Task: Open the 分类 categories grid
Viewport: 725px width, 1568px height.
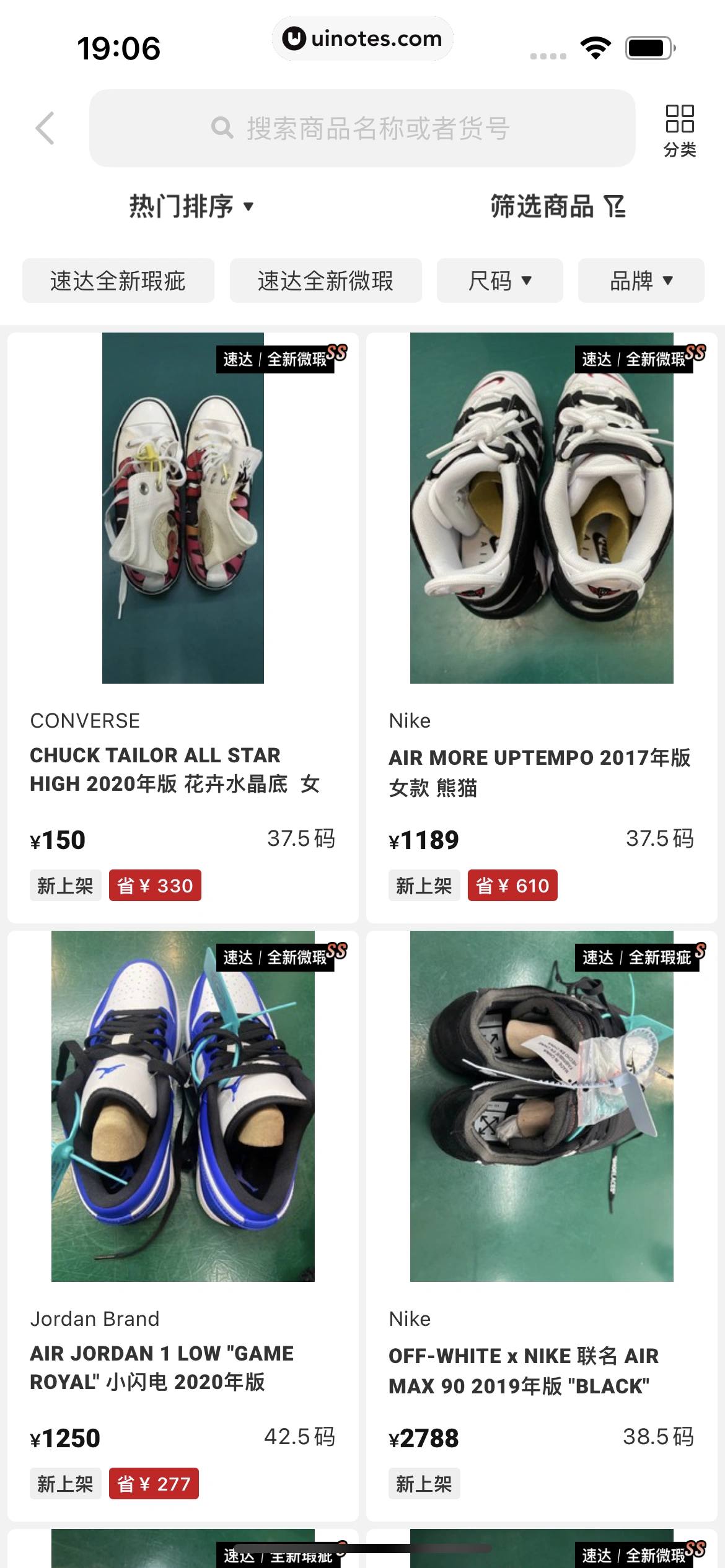Action: (x=679, y=130)
